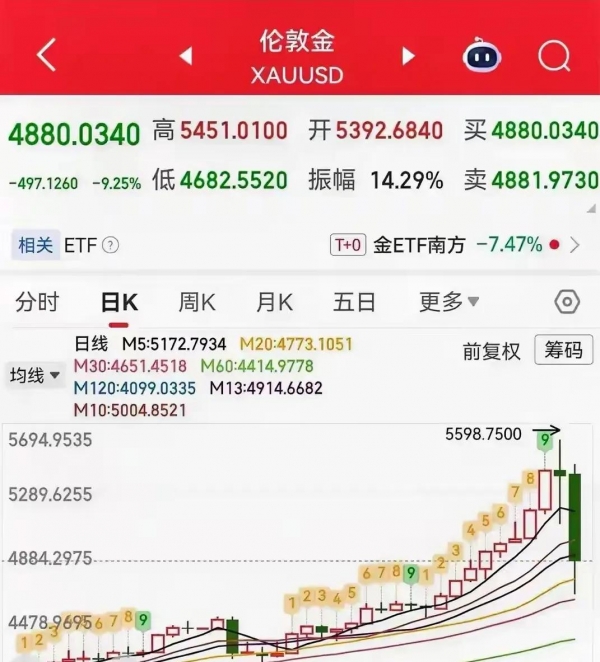The image size is (600, 662).
Task: Show the 月K chart tab
Action: tap(274, 302)
